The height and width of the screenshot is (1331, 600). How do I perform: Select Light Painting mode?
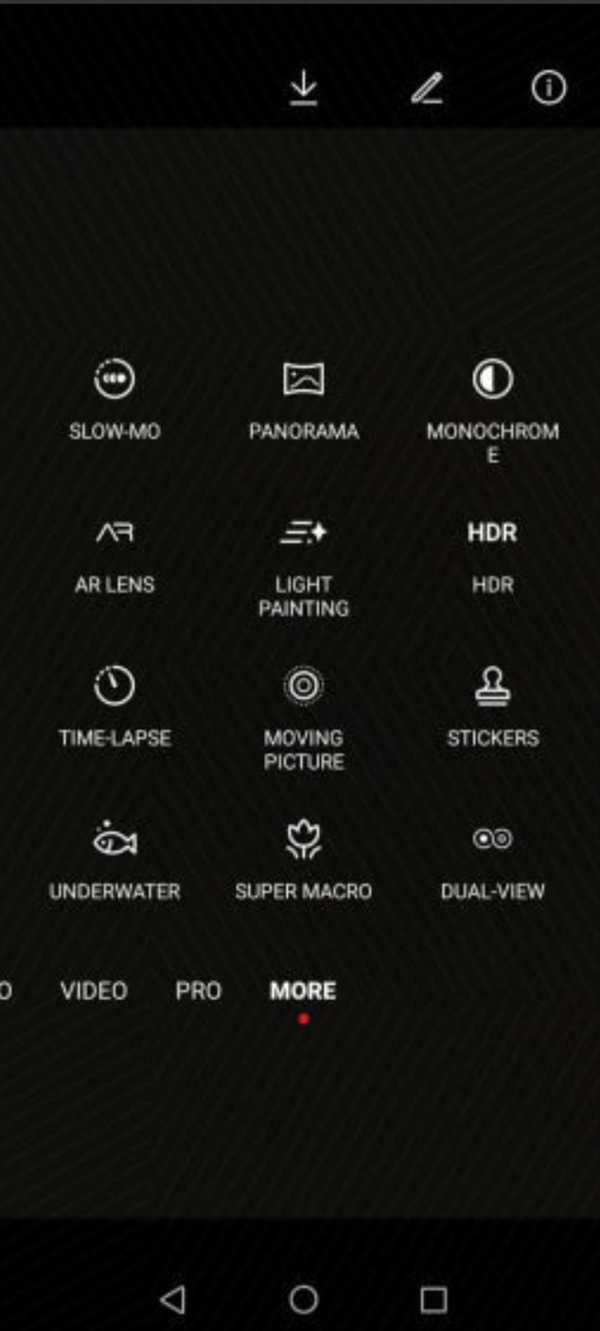point(304,568)
